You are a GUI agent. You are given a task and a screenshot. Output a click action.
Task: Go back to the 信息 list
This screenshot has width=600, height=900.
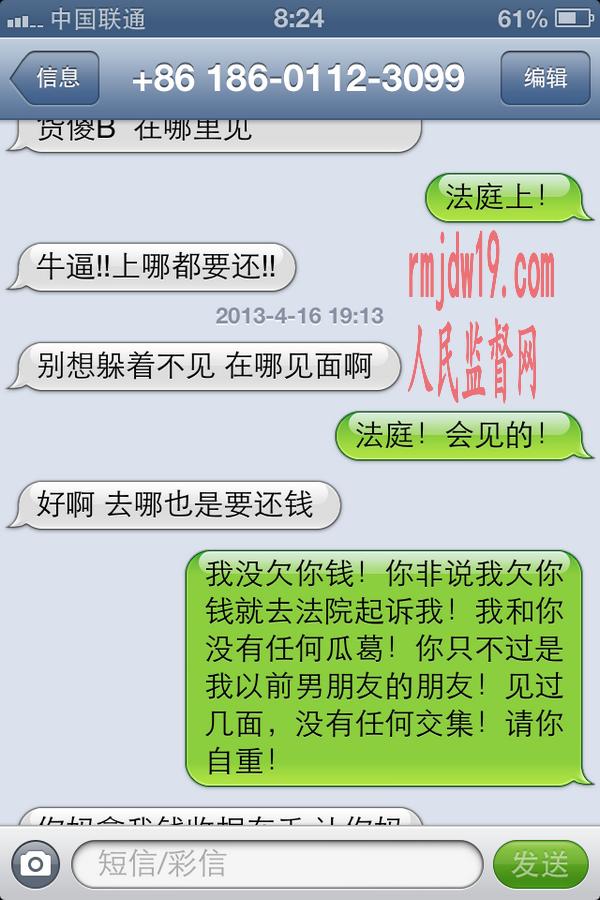[56, 78]
